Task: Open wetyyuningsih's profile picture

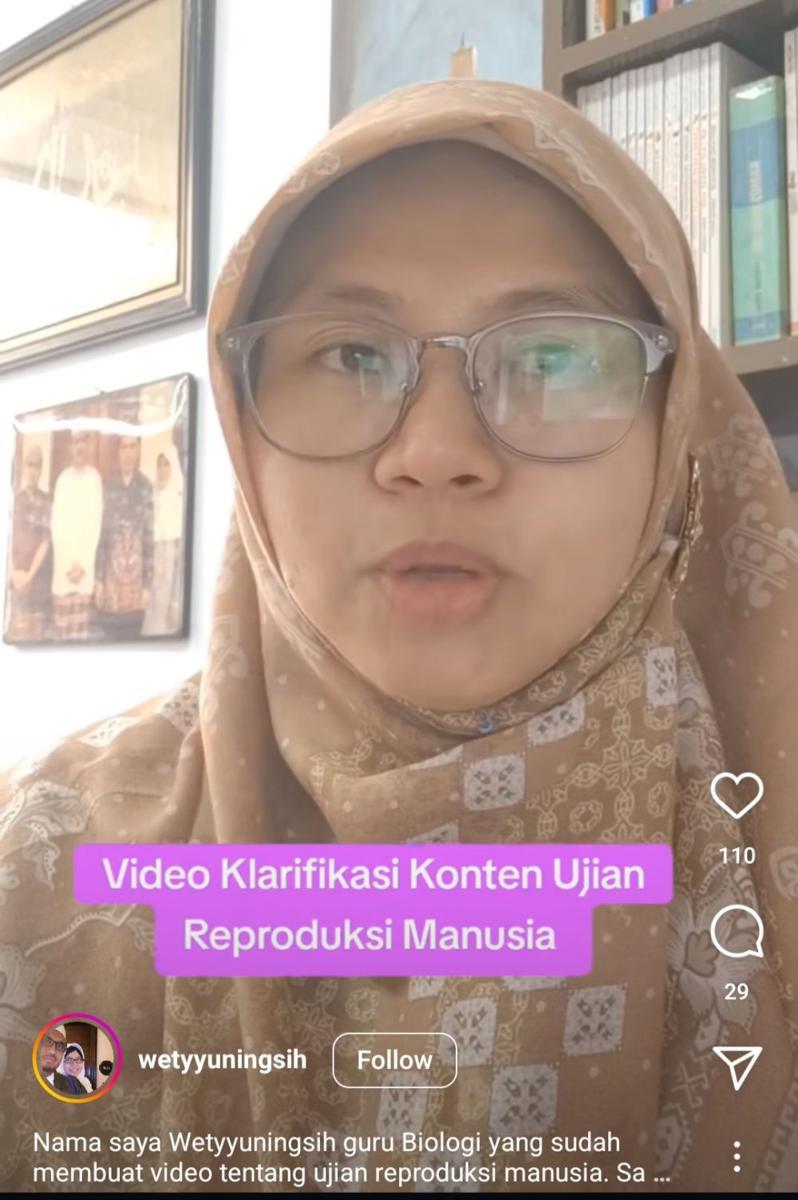Action: (x=76, y=1058)
